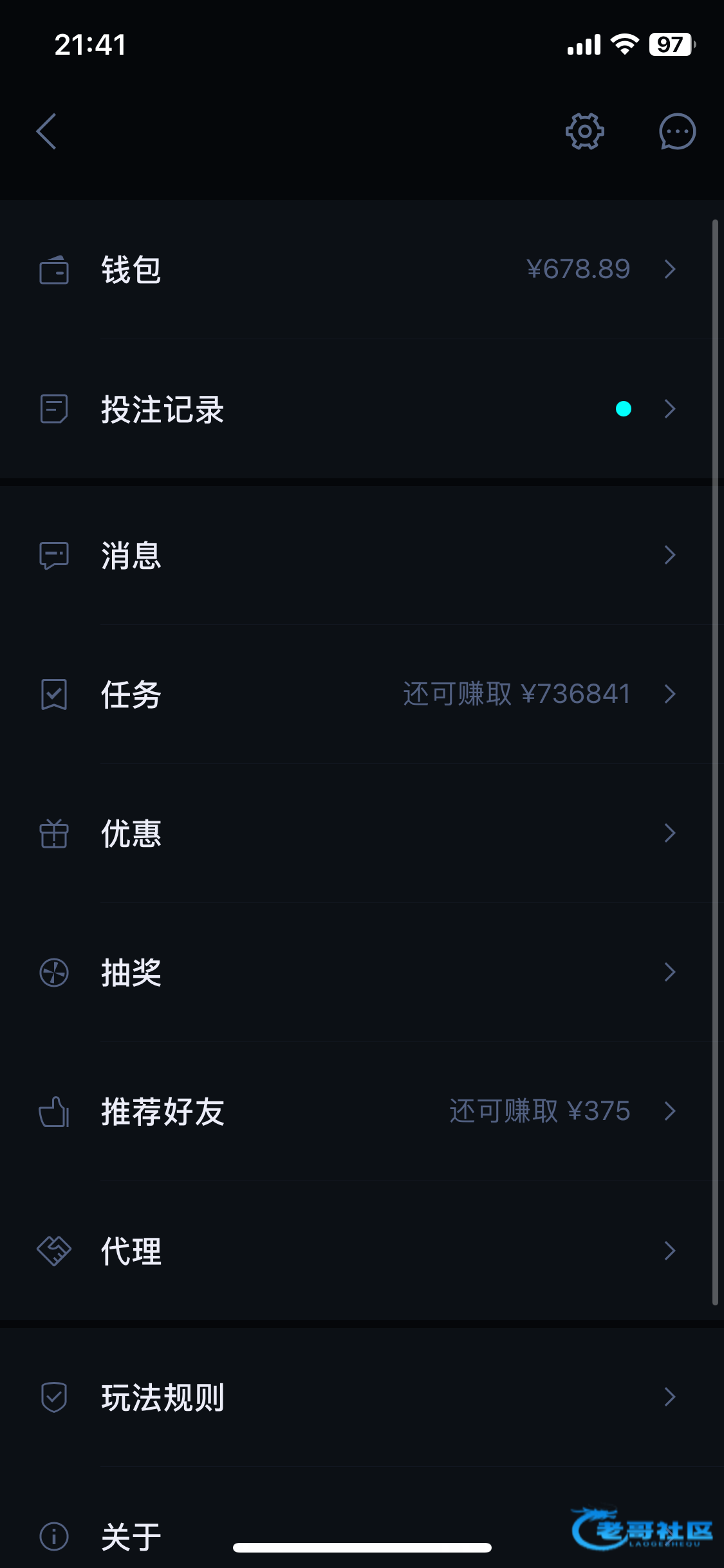The image size is (724, 1568).
Task: Go back using the top-left arrow
Action: [x=46, y=132]
